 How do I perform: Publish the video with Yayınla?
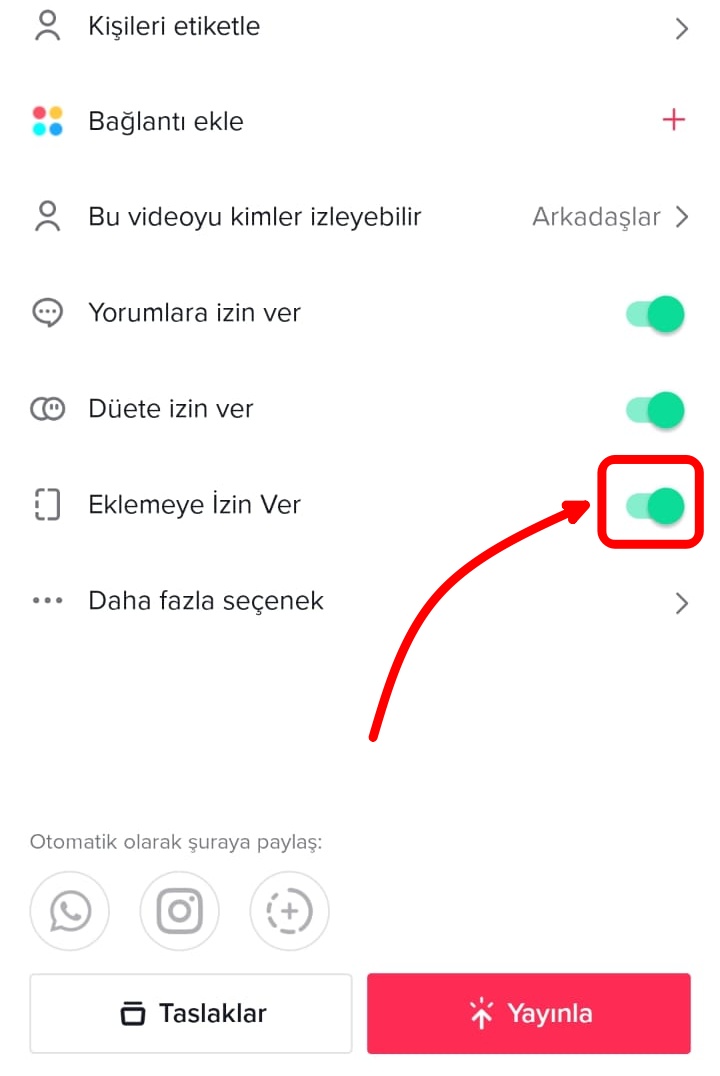[528, 1013]
